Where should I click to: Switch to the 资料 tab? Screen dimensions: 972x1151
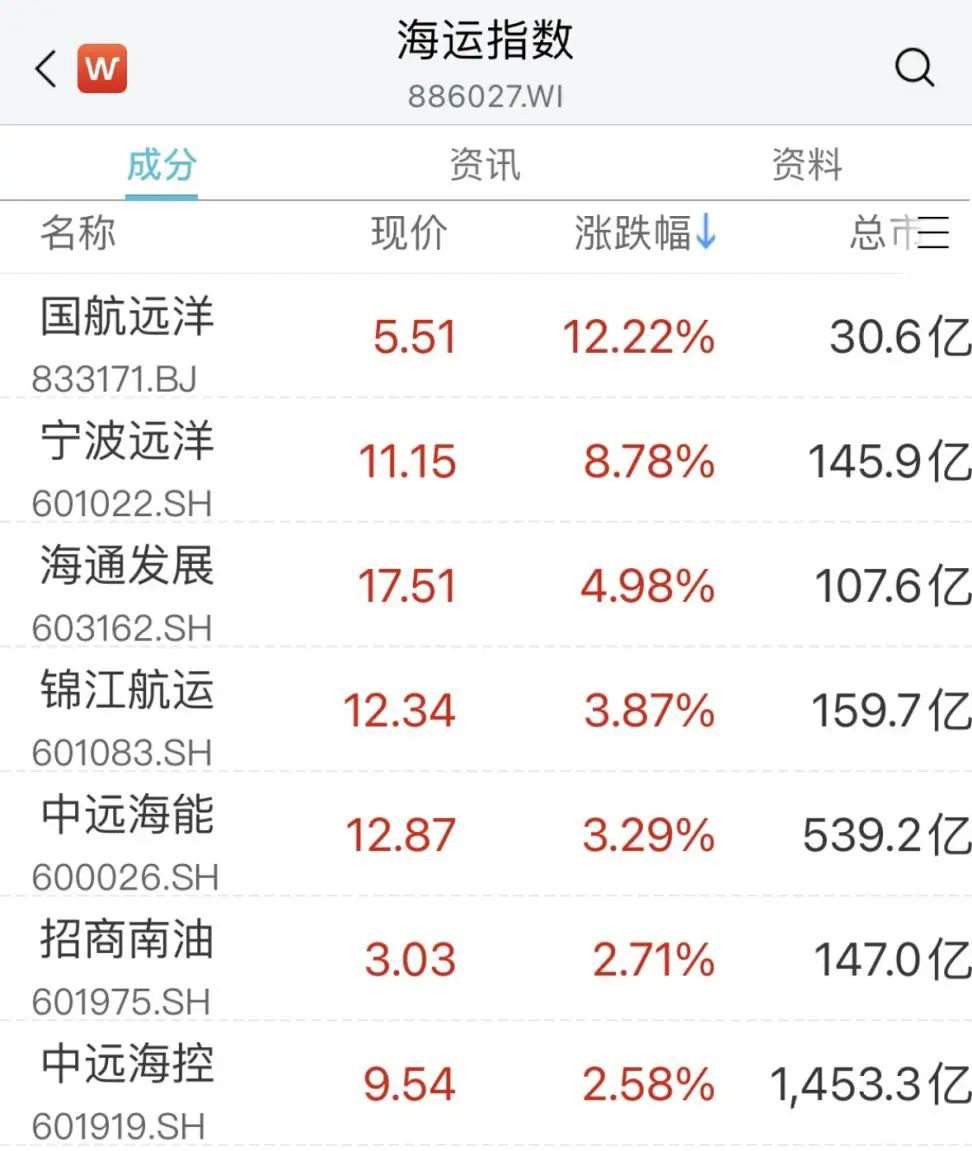point(807,165)
